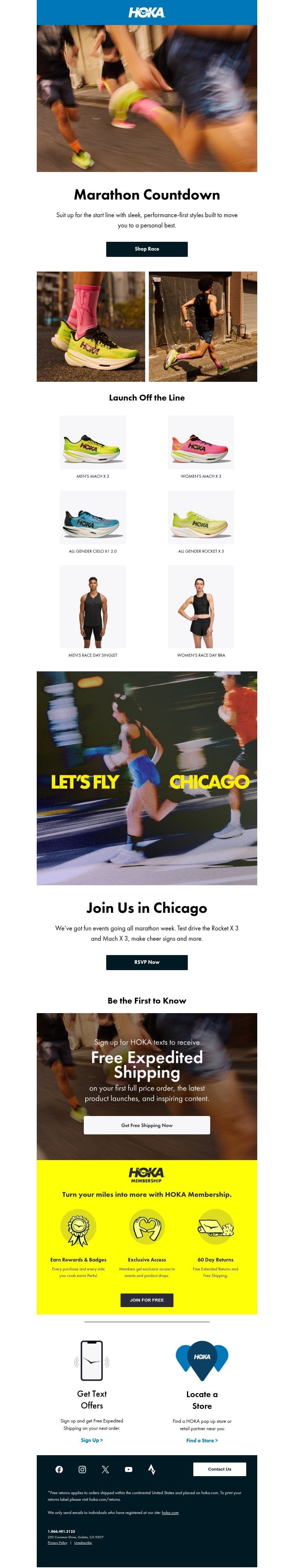RSVP Now for Chicago events
The image size is (294, 1568).
147,962
